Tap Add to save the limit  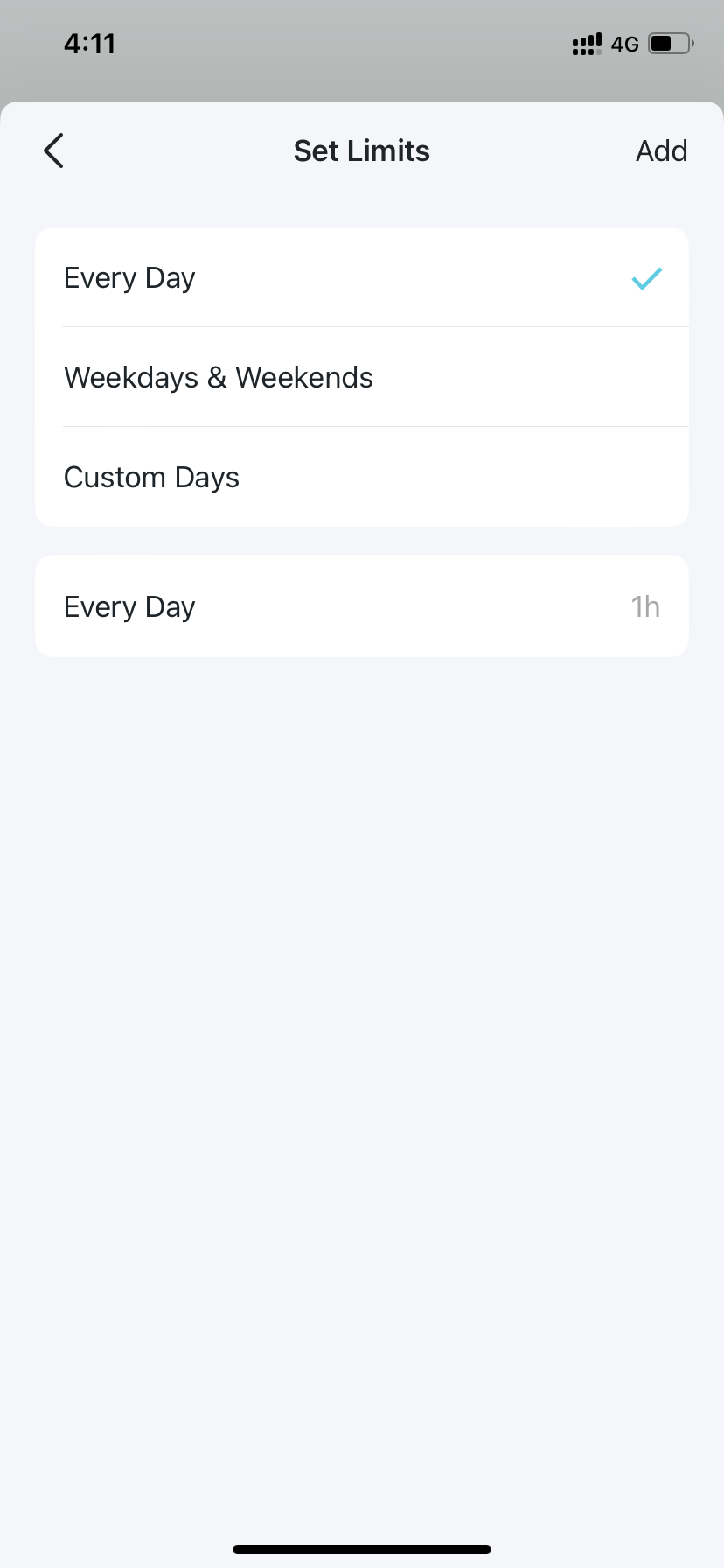coord(661,150)
